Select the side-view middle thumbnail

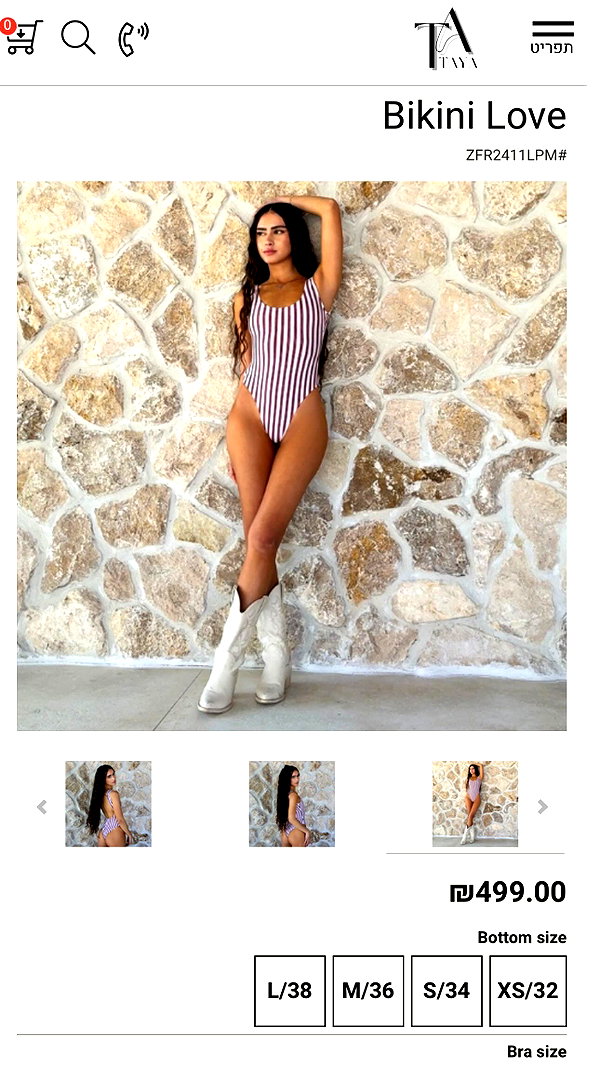click(292, 804)
